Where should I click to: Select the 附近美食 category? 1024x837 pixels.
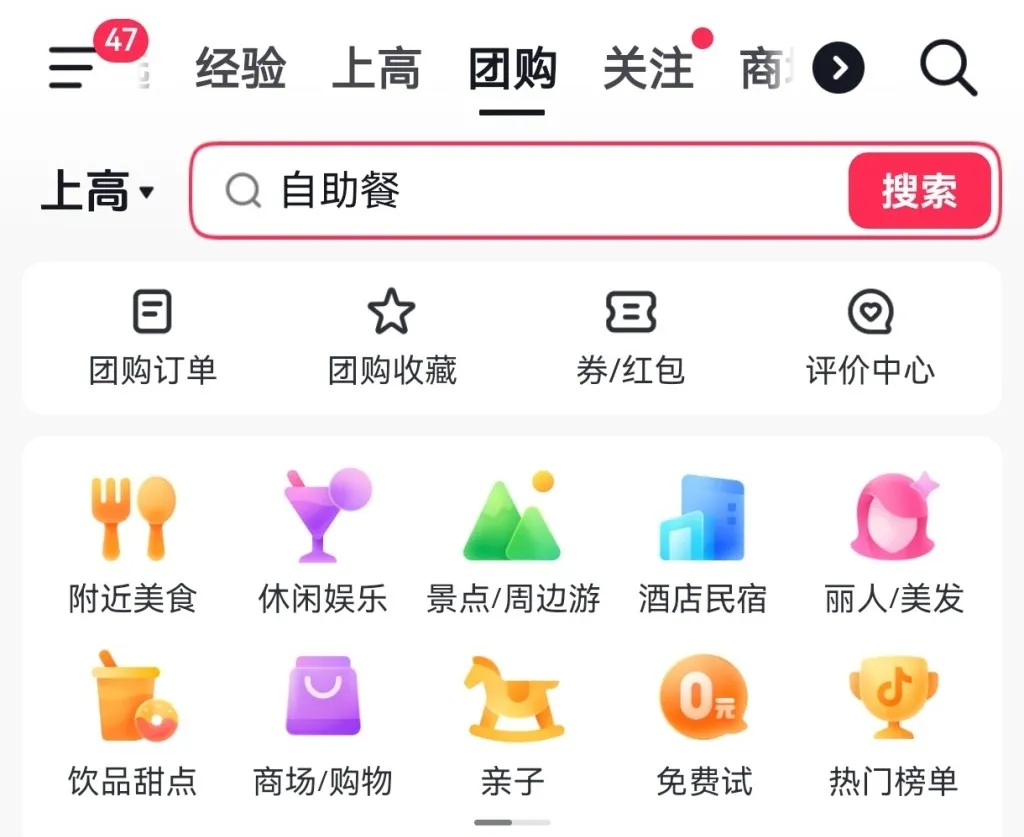pos(133,541)
